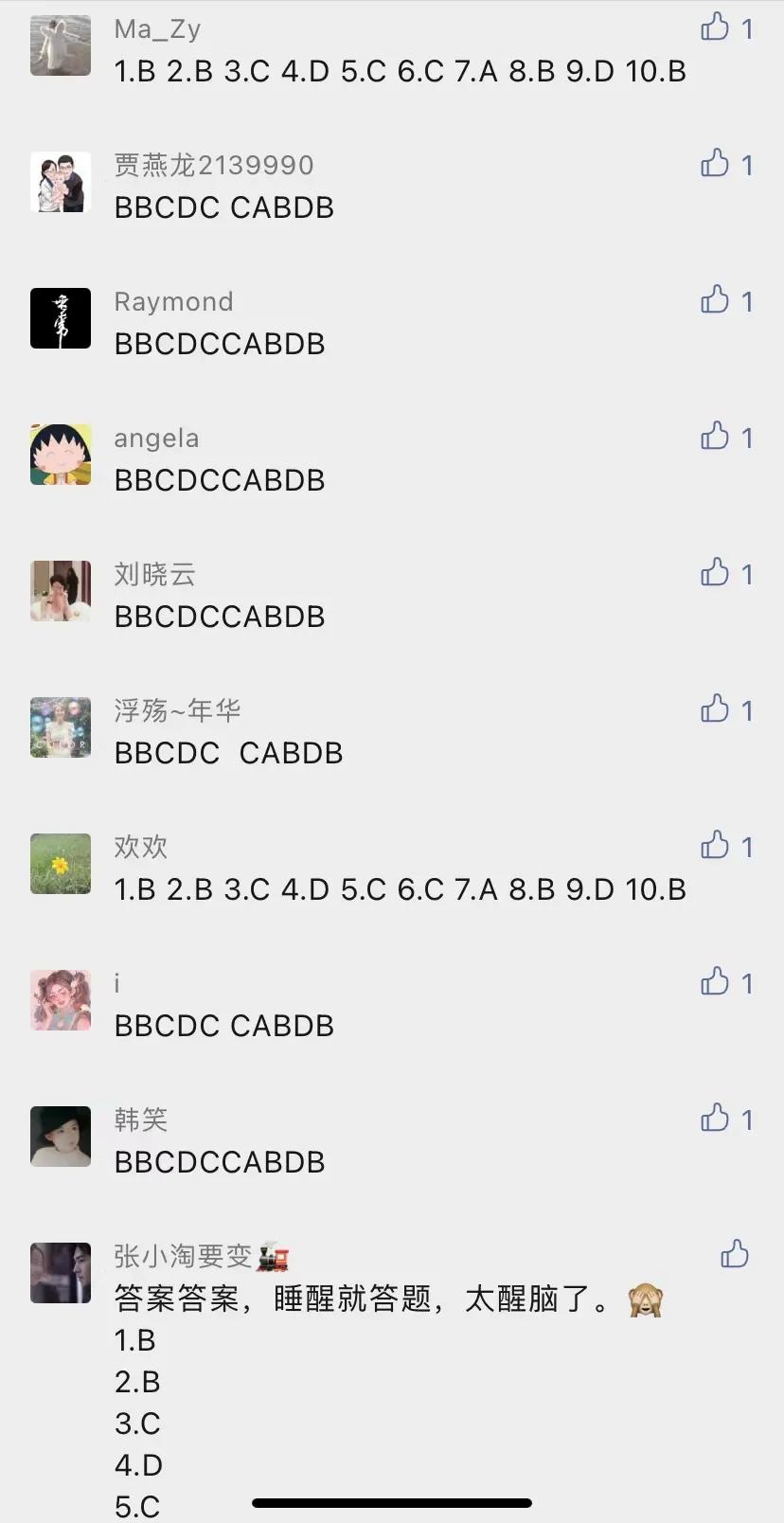Like 贾燕龙2139990's comment
This screenshot has width=784, height=1523.
tap(716, 164)
